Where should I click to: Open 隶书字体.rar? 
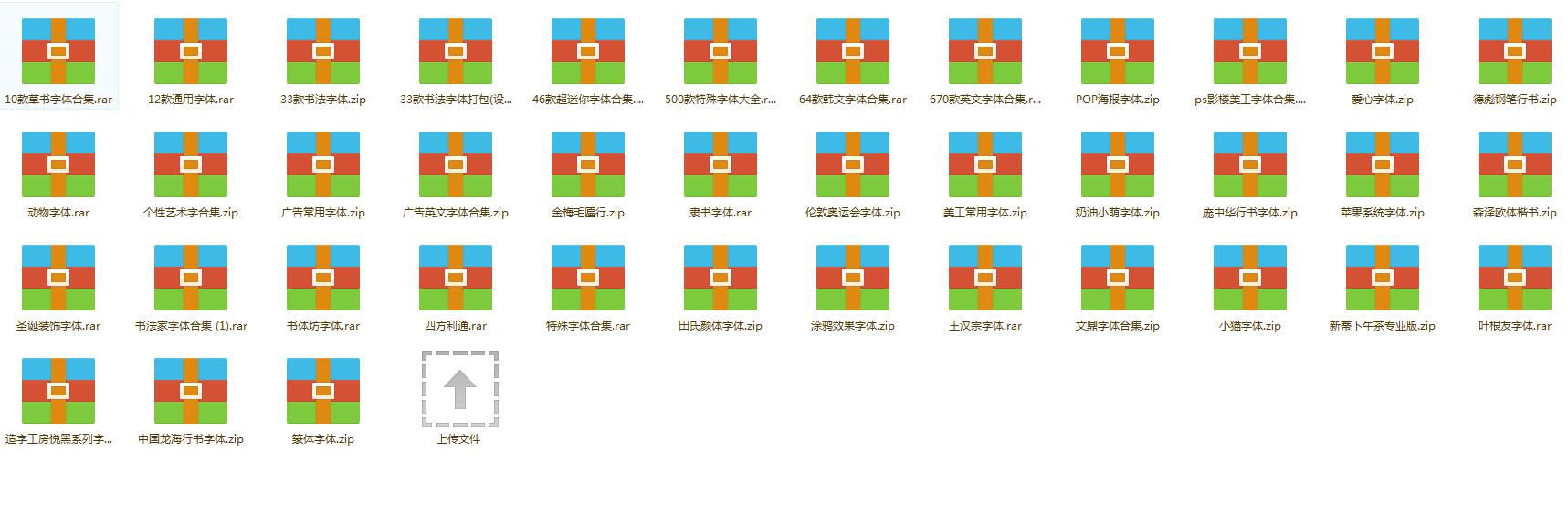(721, 165)
